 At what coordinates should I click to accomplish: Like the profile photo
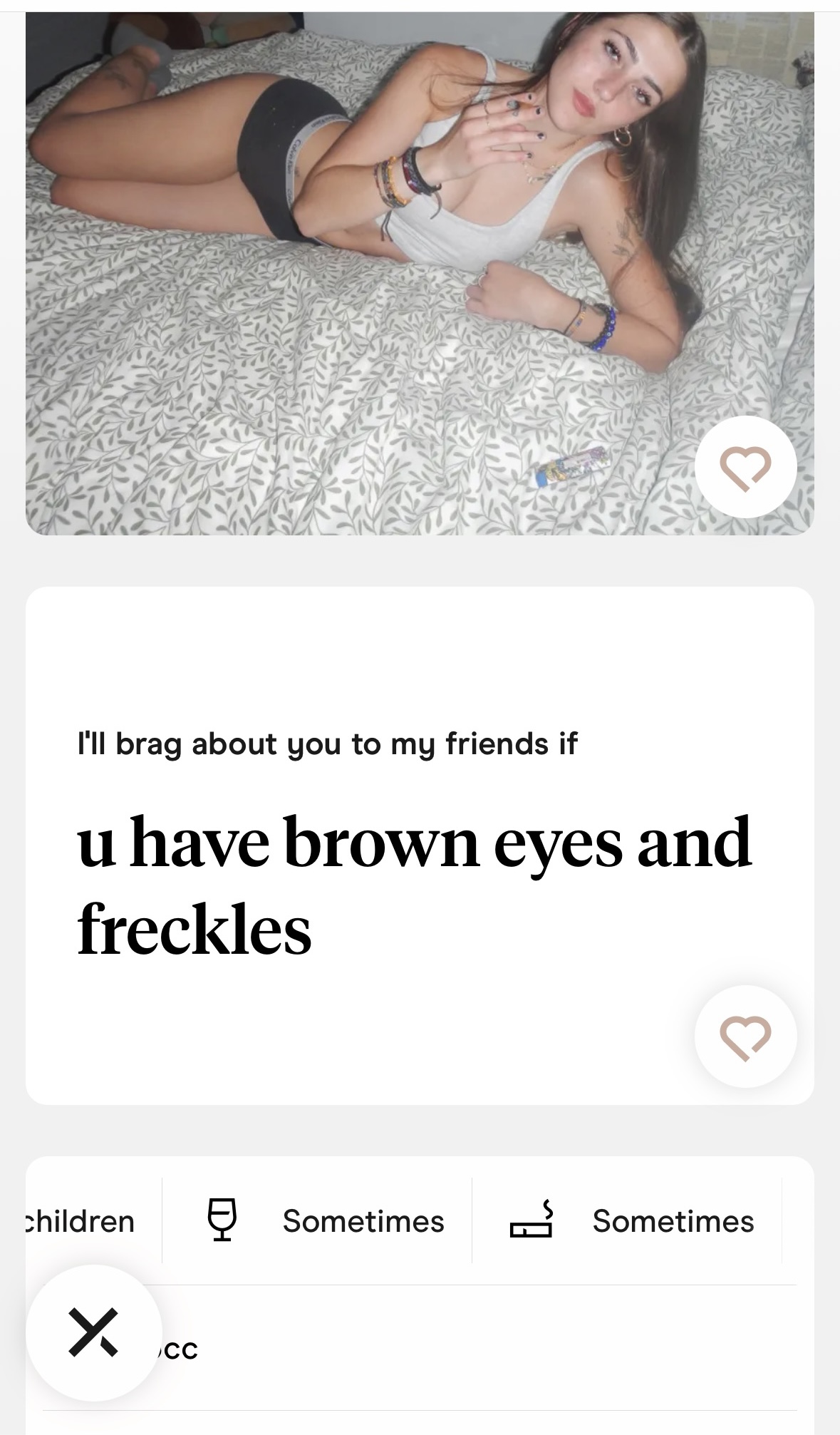[745, 468]
